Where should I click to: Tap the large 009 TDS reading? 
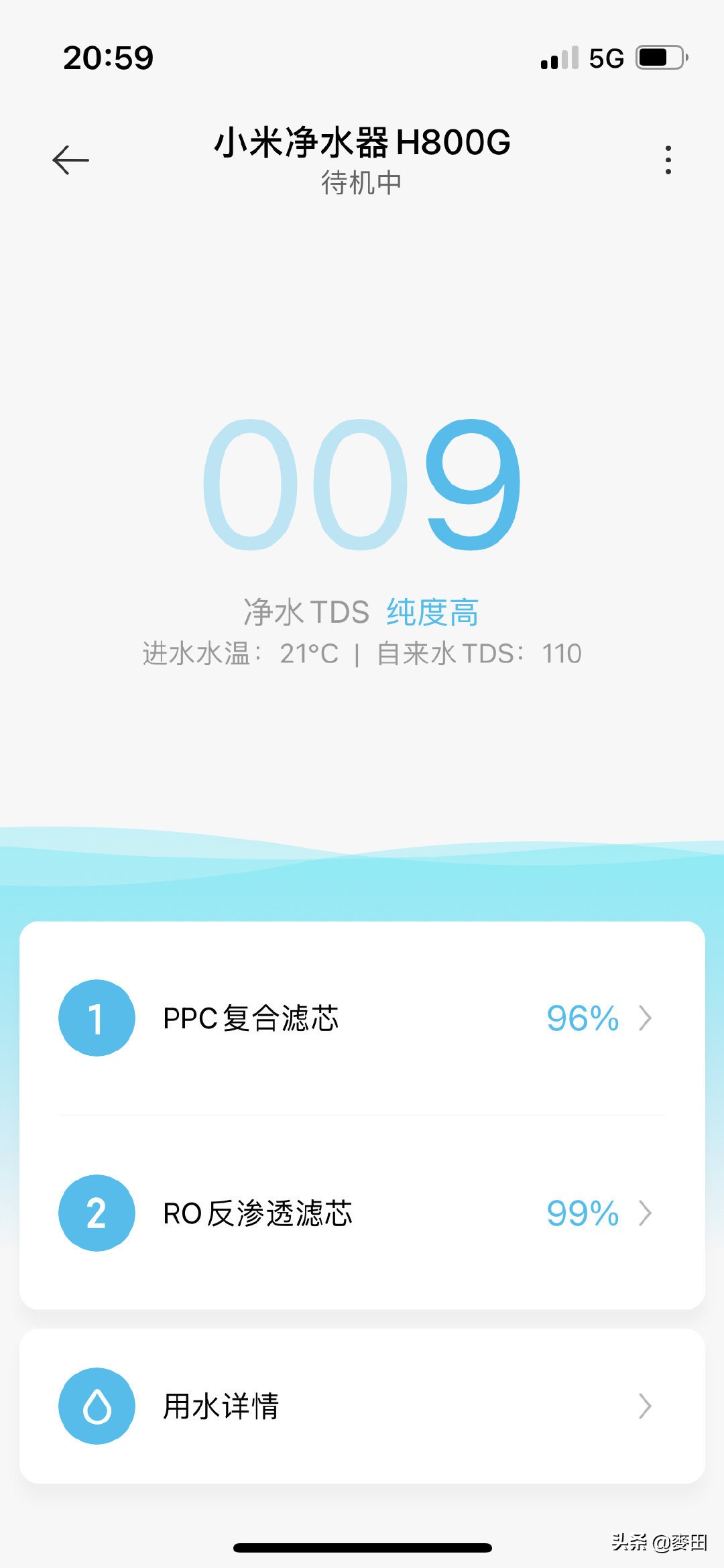(361, 486)
